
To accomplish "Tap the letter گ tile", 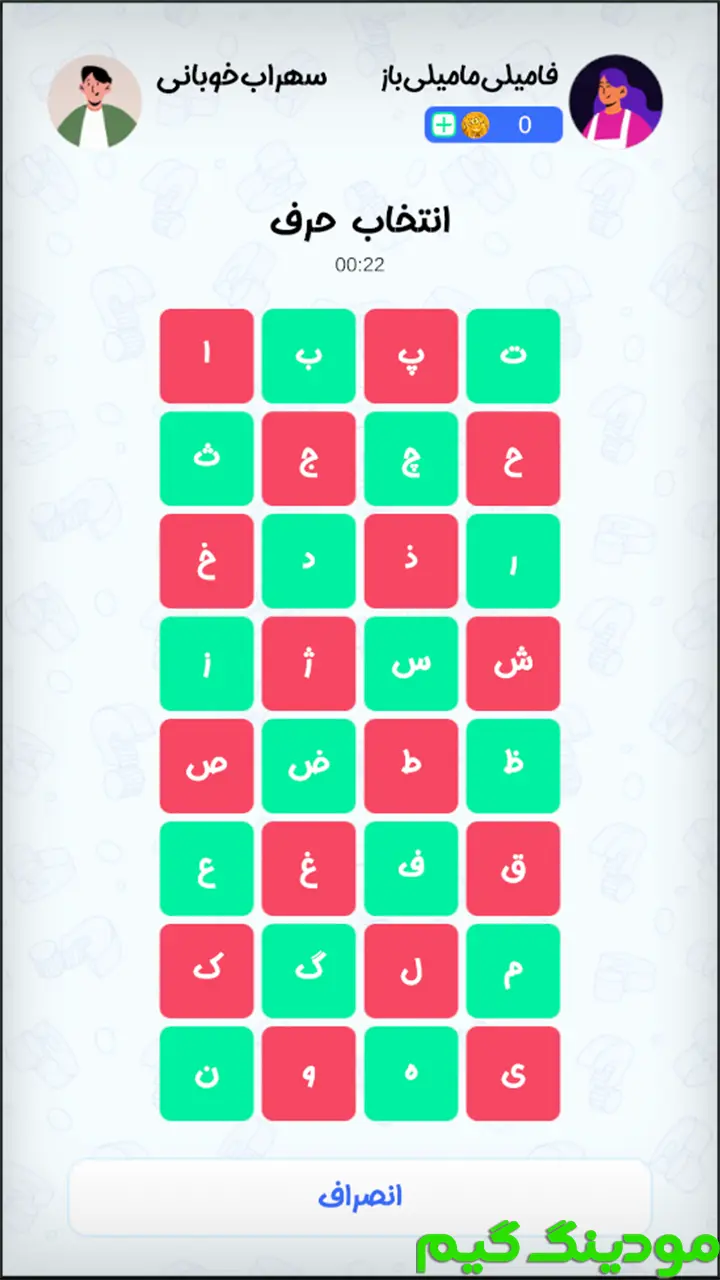I will (308, 971).
